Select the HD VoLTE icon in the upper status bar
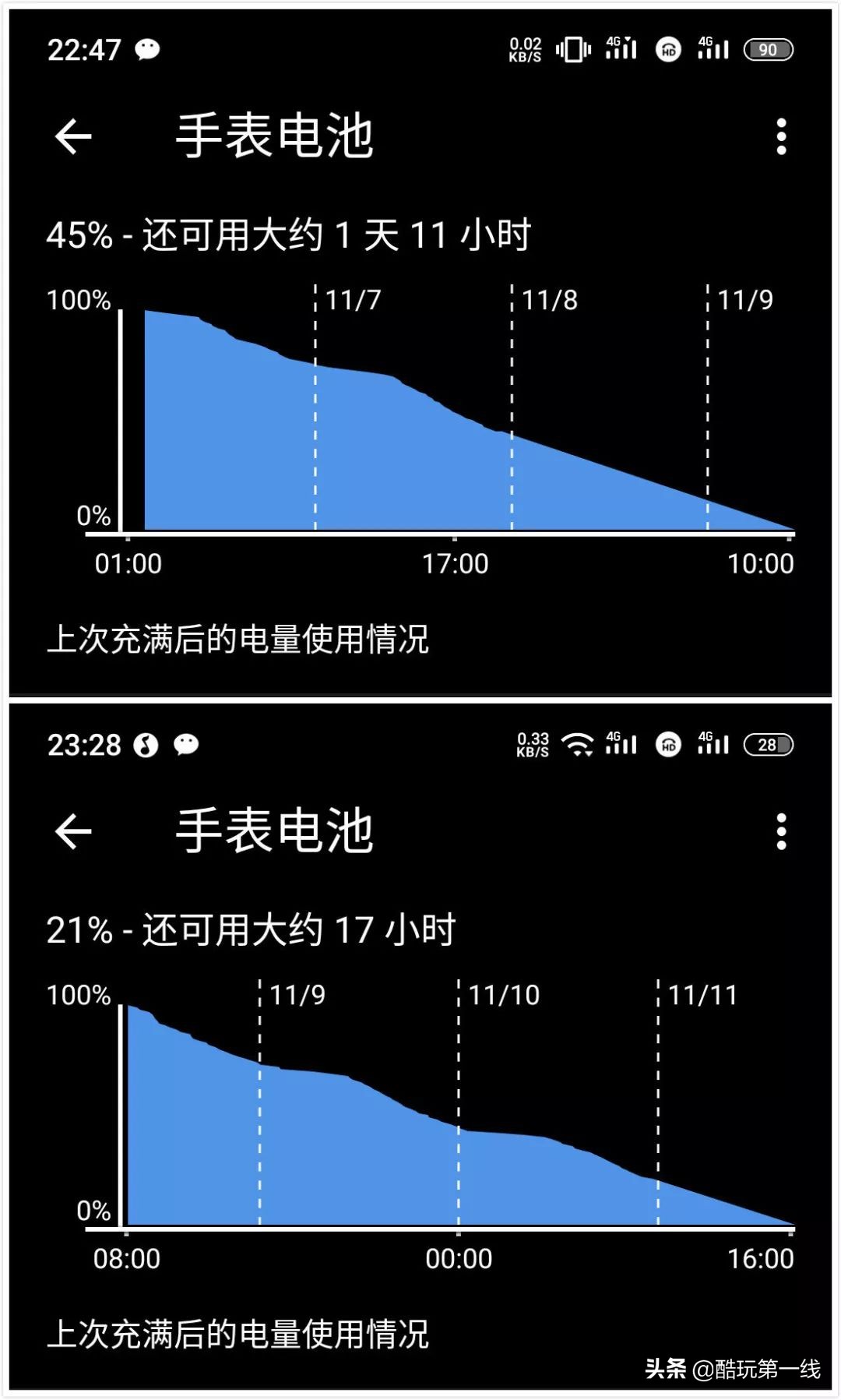841x1400 pixels. coord(670,48)
